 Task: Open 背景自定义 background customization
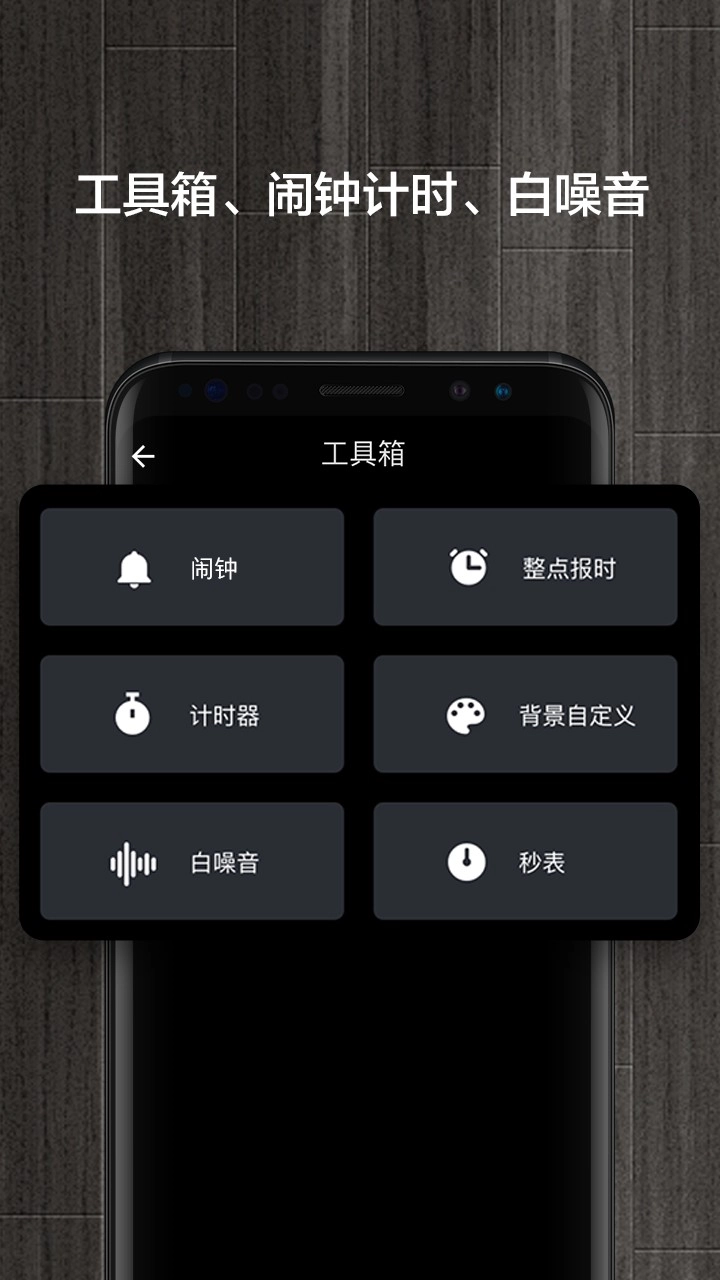(527, 713)
